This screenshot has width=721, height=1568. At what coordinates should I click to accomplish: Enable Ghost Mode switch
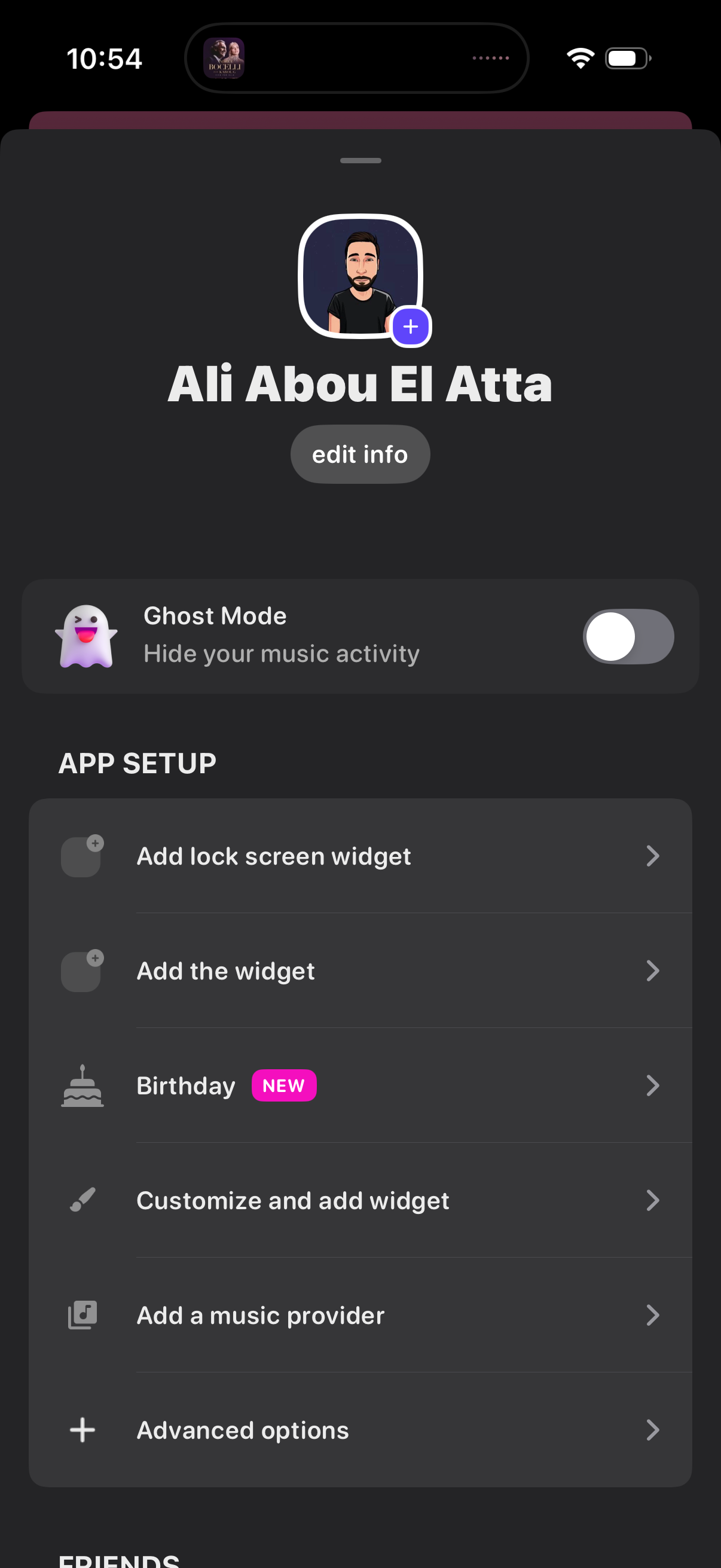(628, 636)
